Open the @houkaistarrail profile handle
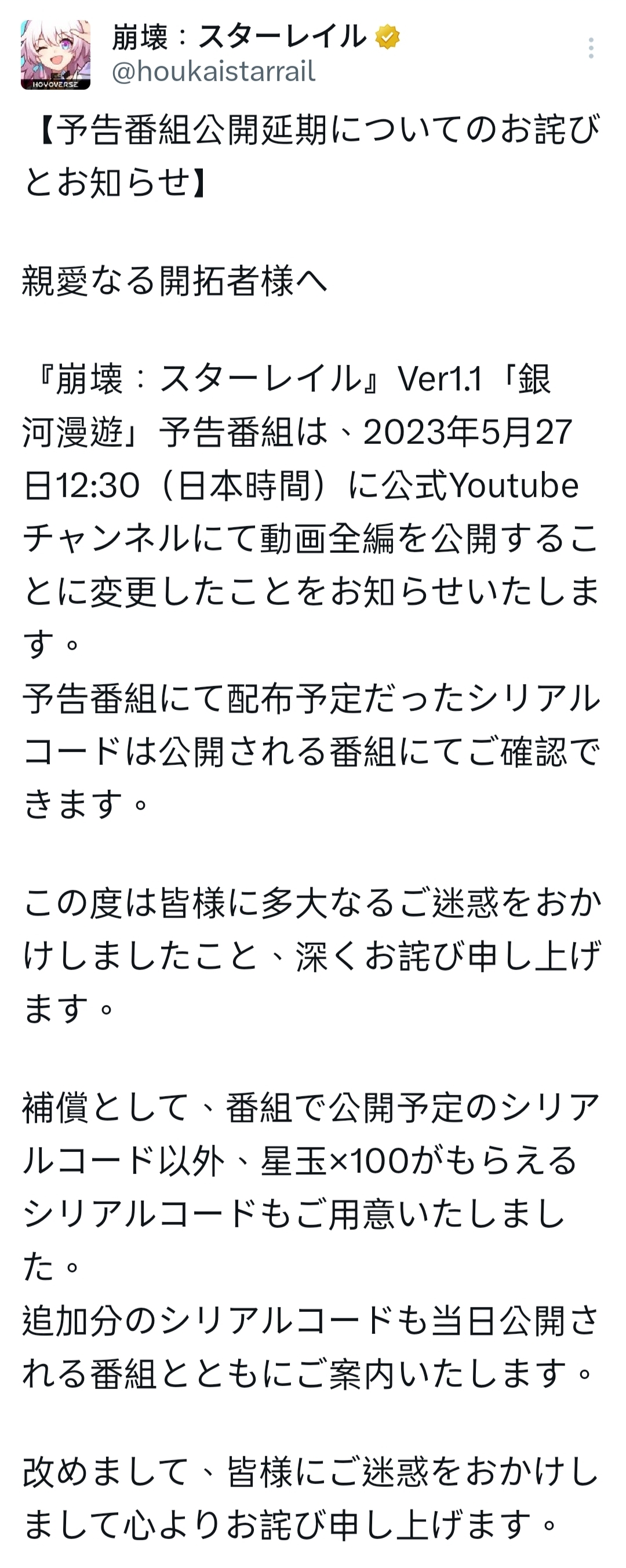Viewport: 626px width, 1568px height. coord(213,72)
